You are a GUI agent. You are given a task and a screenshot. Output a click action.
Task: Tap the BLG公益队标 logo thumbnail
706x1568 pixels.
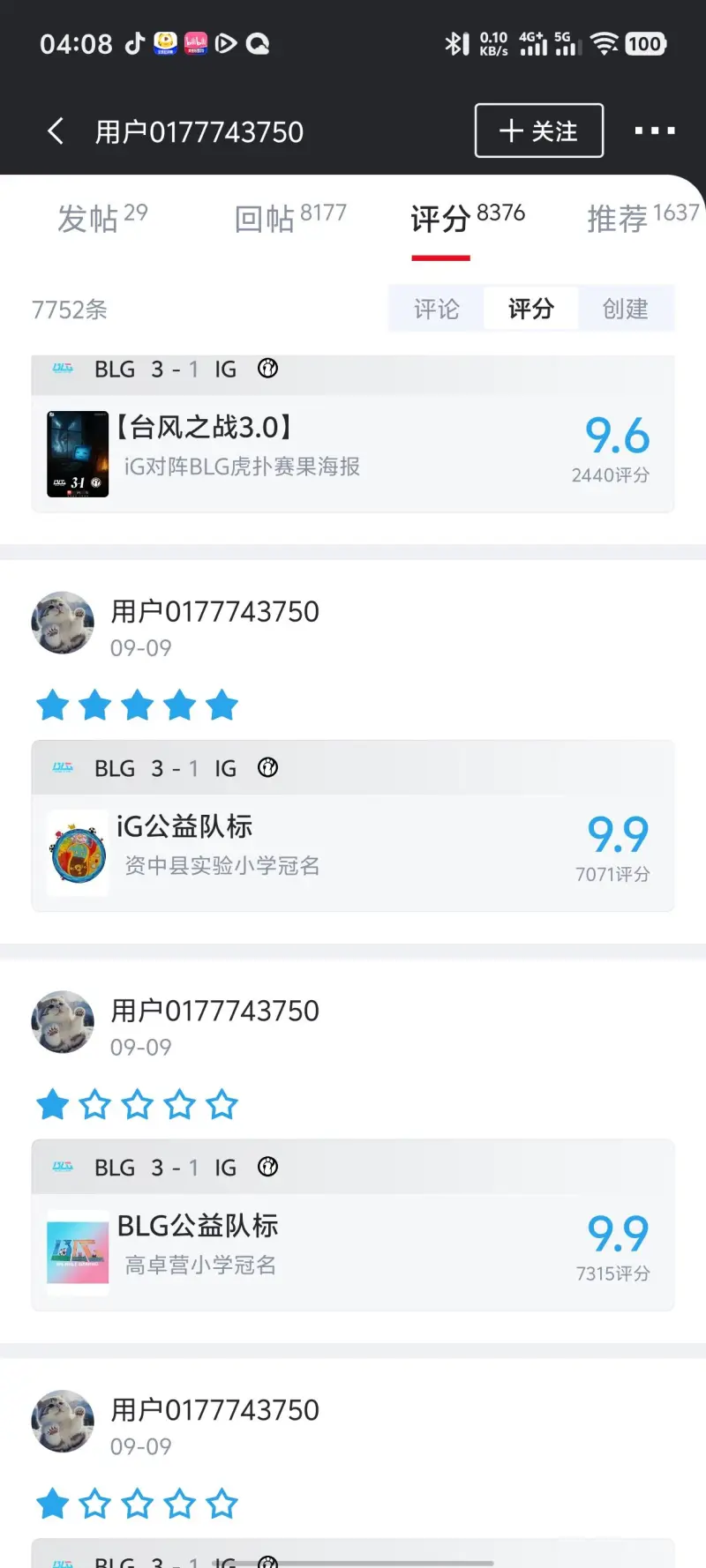pos(77,1248)
